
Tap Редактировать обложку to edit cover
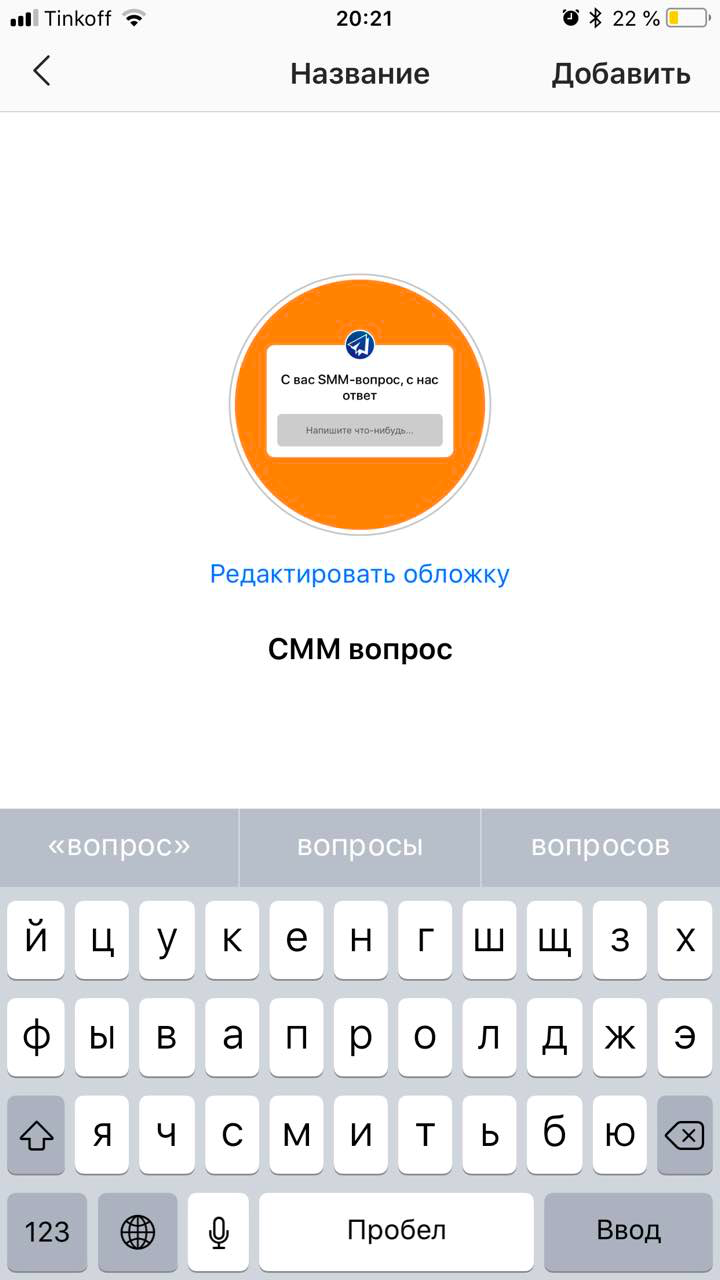point(360,574)
